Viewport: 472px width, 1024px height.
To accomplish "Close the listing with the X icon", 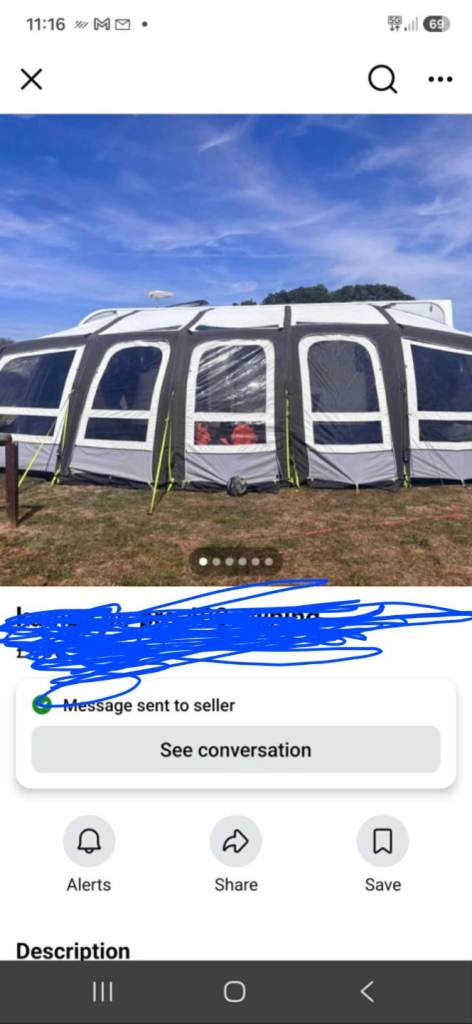I will pos(31,80).
